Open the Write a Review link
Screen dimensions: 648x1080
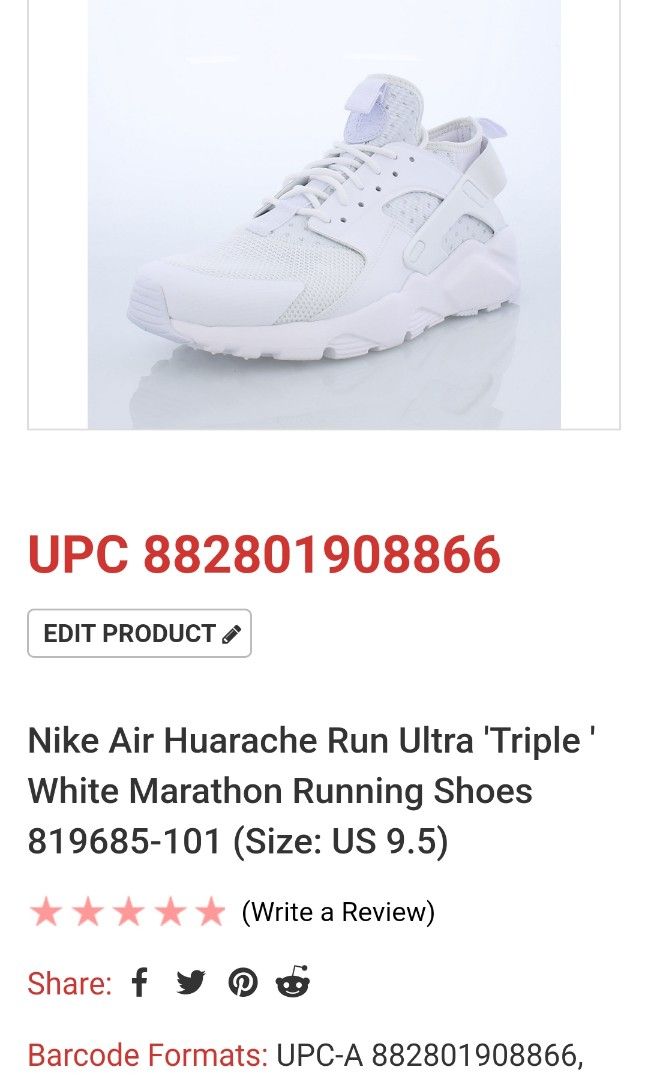(x=338, y=912)
